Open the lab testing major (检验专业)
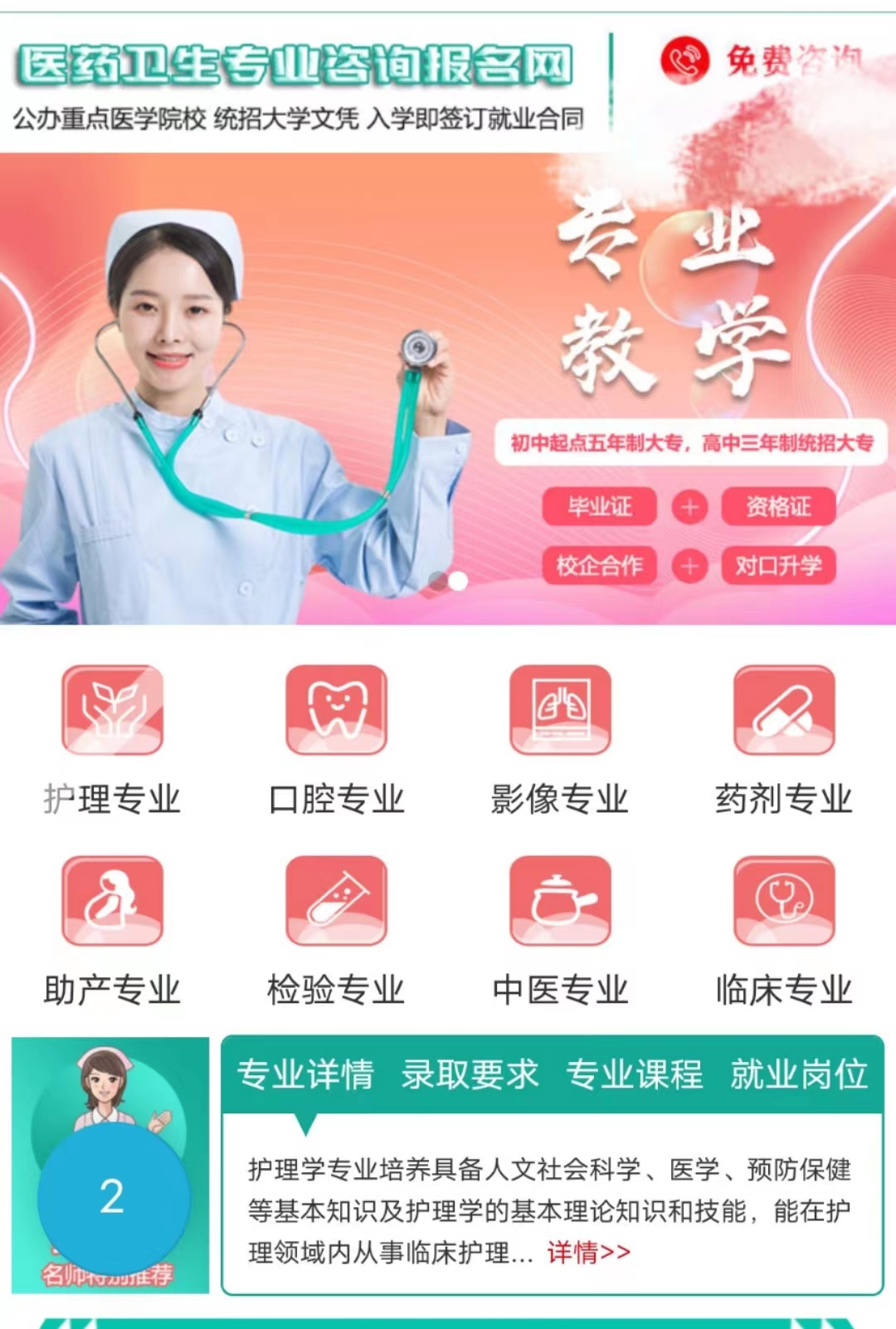 coord(337,929)
